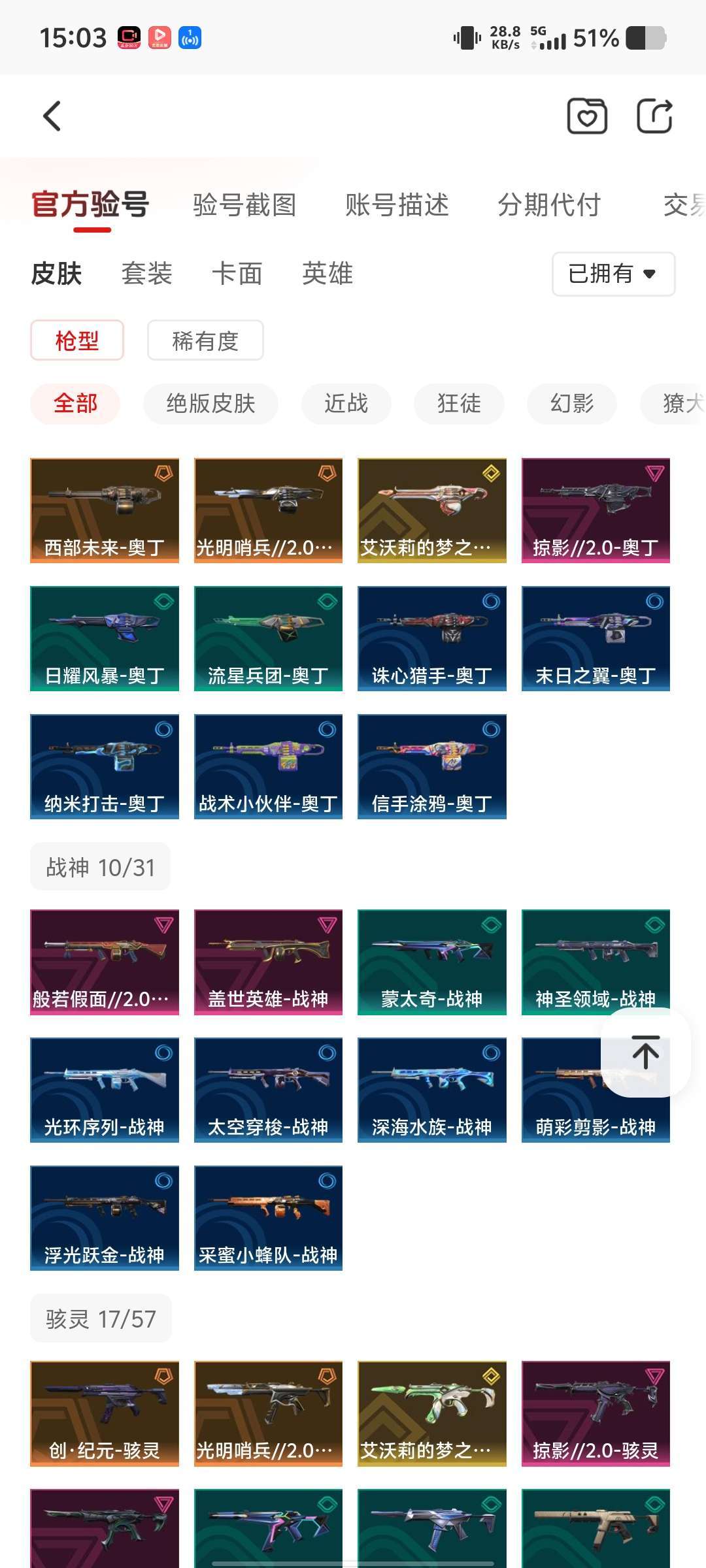Image resolution: width=706 pixels, height=1568 pixels.
Task: Open the 西部未来-奥丁 skin tile
Action: pyautogui.click(x=105, y=510)
